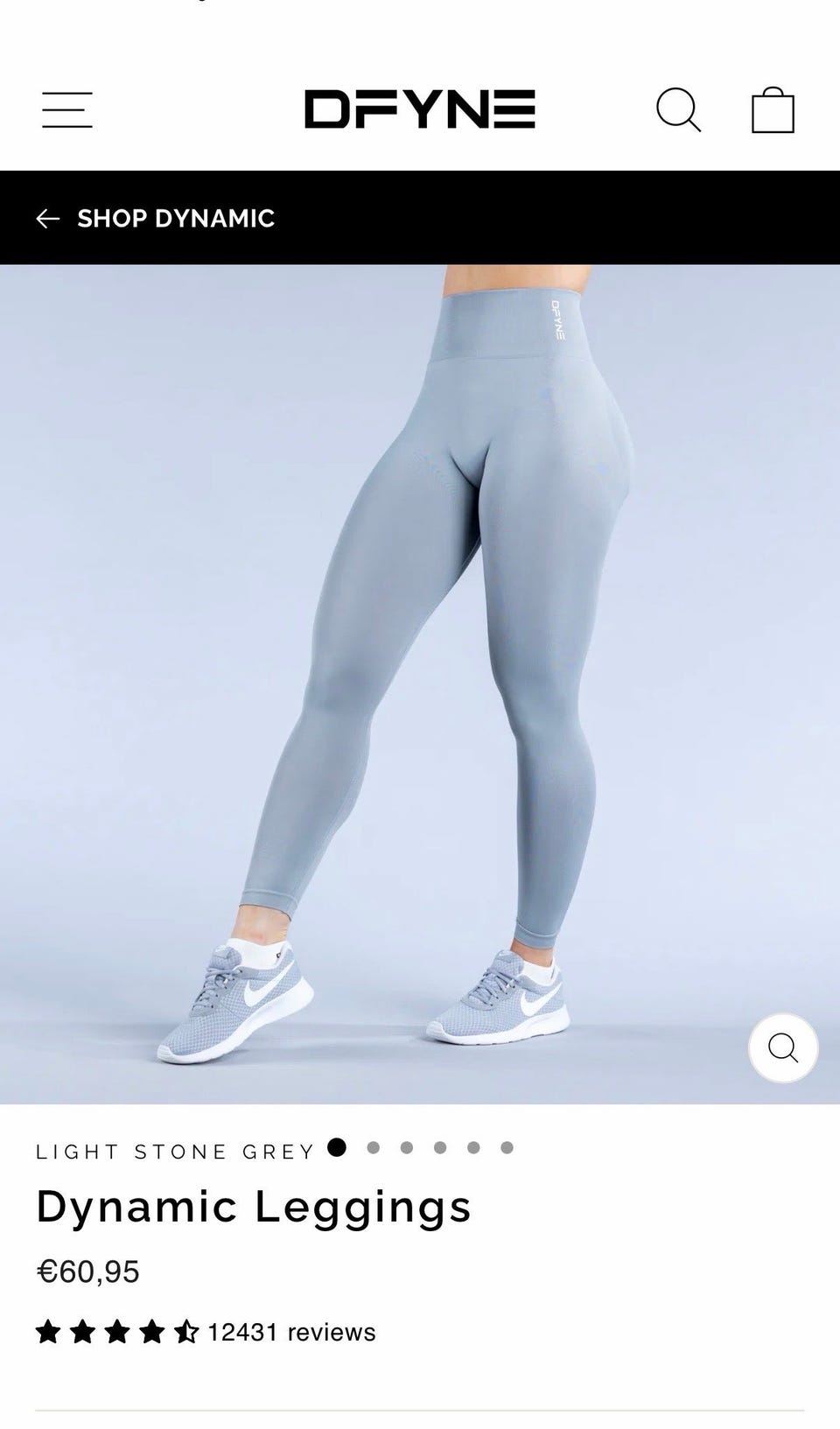
Task: Open the Light Stone Grey leggings photo
Action: pos(420,684)
